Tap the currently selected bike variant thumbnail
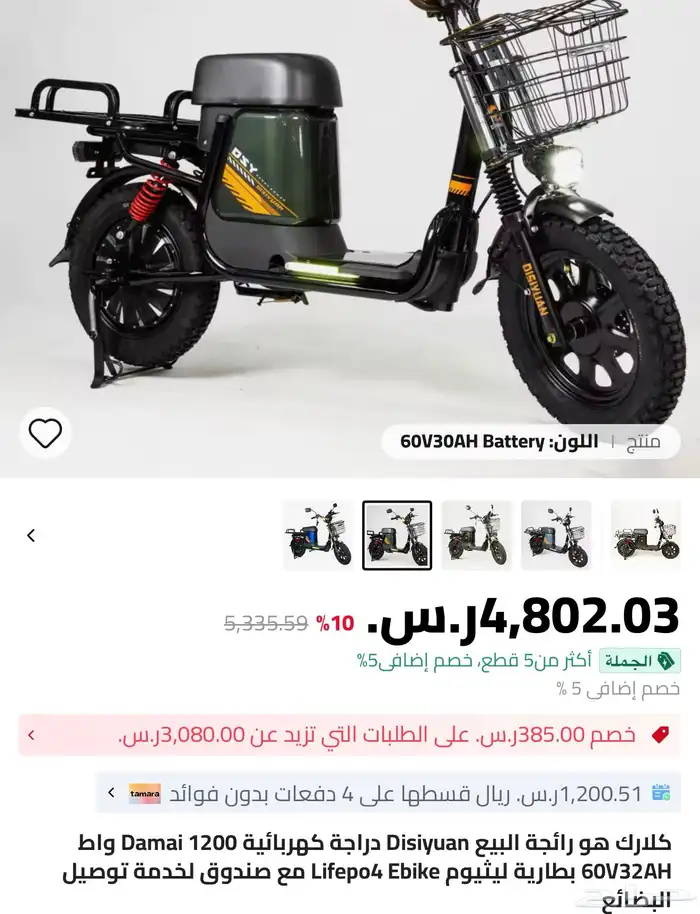Screen dimensions: 700x914 pyautogui.click(x=397, y=536)
